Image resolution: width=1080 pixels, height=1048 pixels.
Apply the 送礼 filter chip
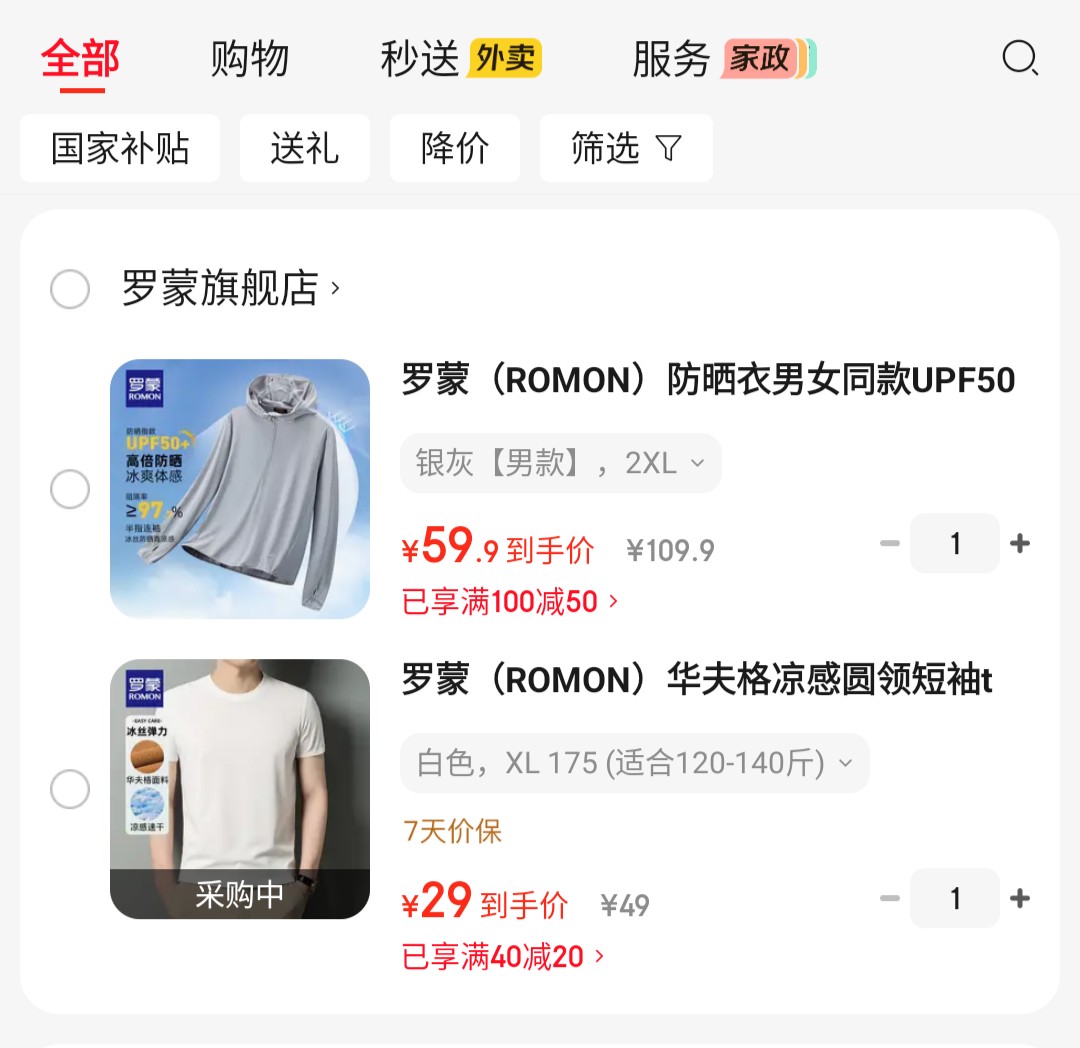[304, 149]
